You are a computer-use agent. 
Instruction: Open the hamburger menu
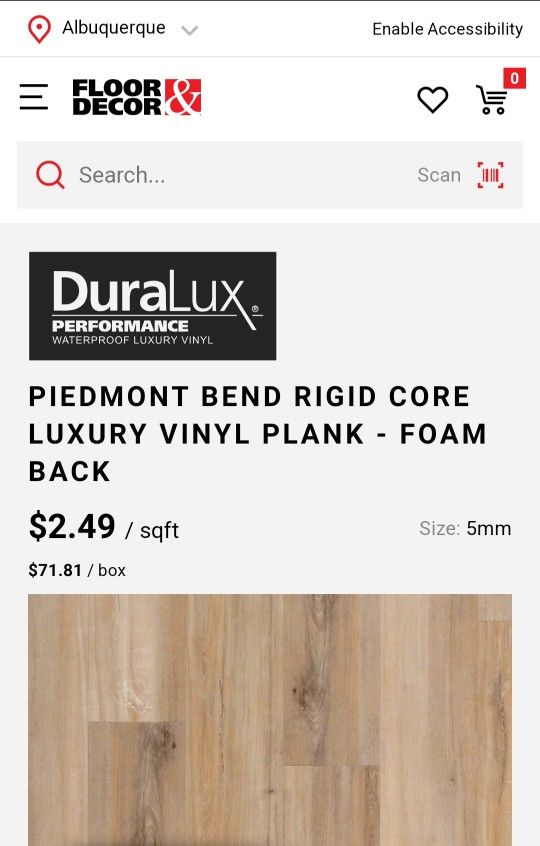coord(34,97)
